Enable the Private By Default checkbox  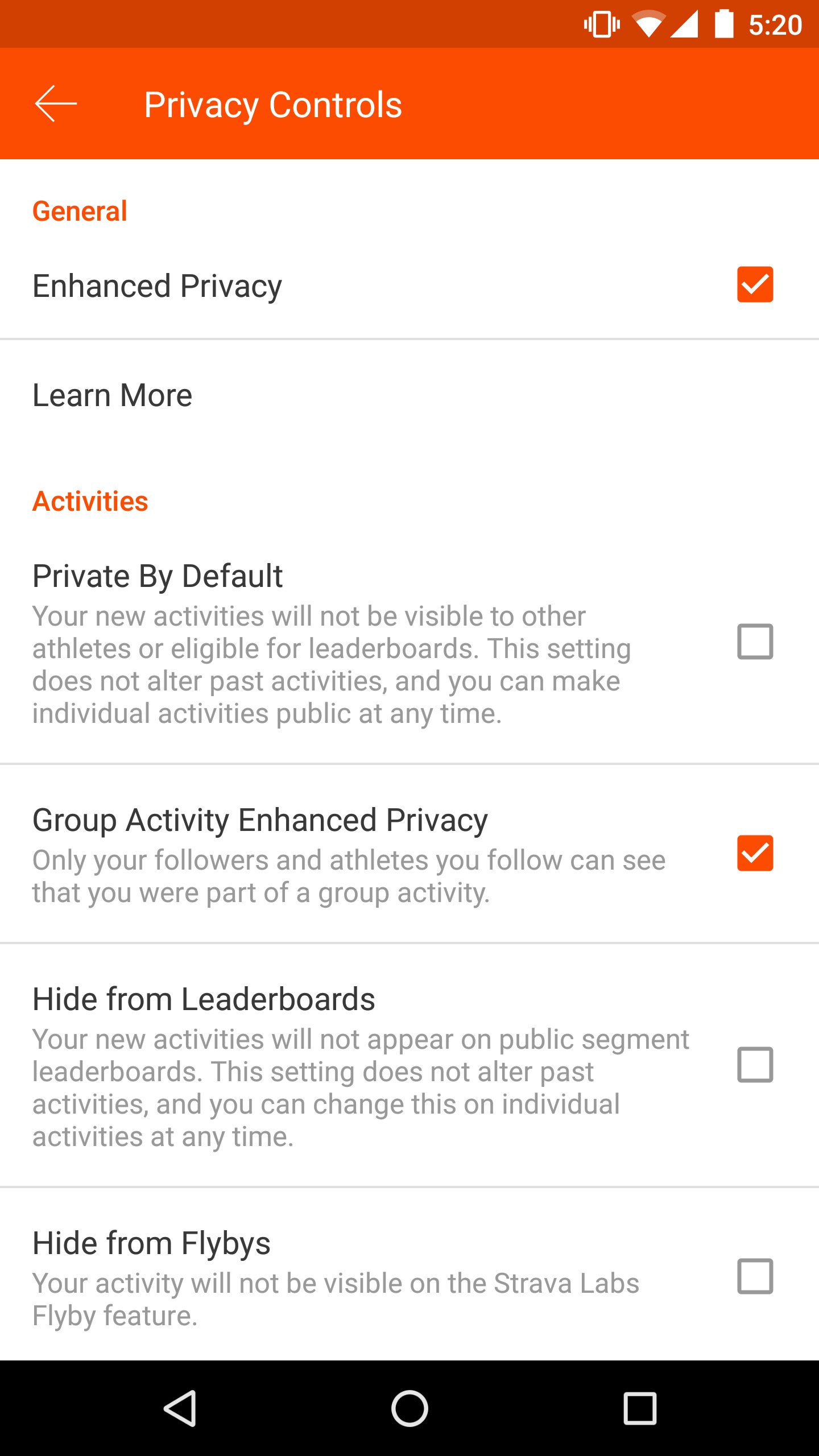755,642
